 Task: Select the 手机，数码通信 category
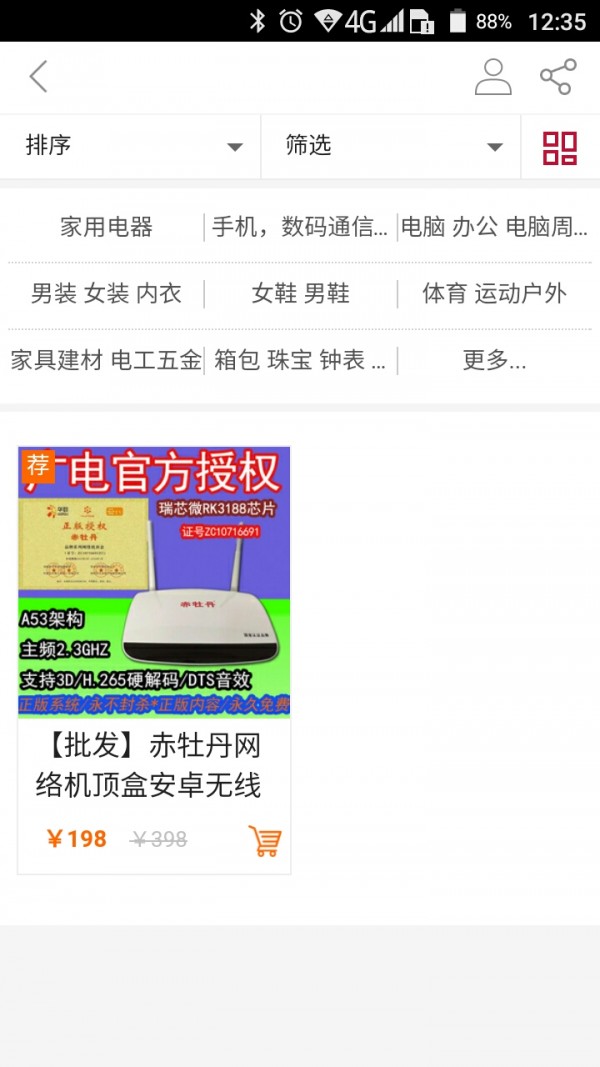point(300,227)
